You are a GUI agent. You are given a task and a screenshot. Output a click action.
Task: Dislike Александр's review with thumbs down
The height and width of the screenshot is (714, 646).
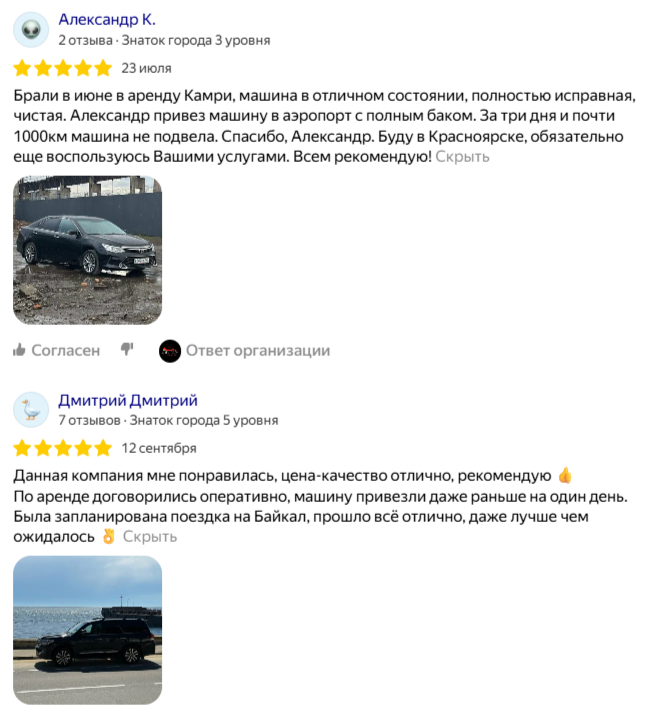(x=127, y=349)
